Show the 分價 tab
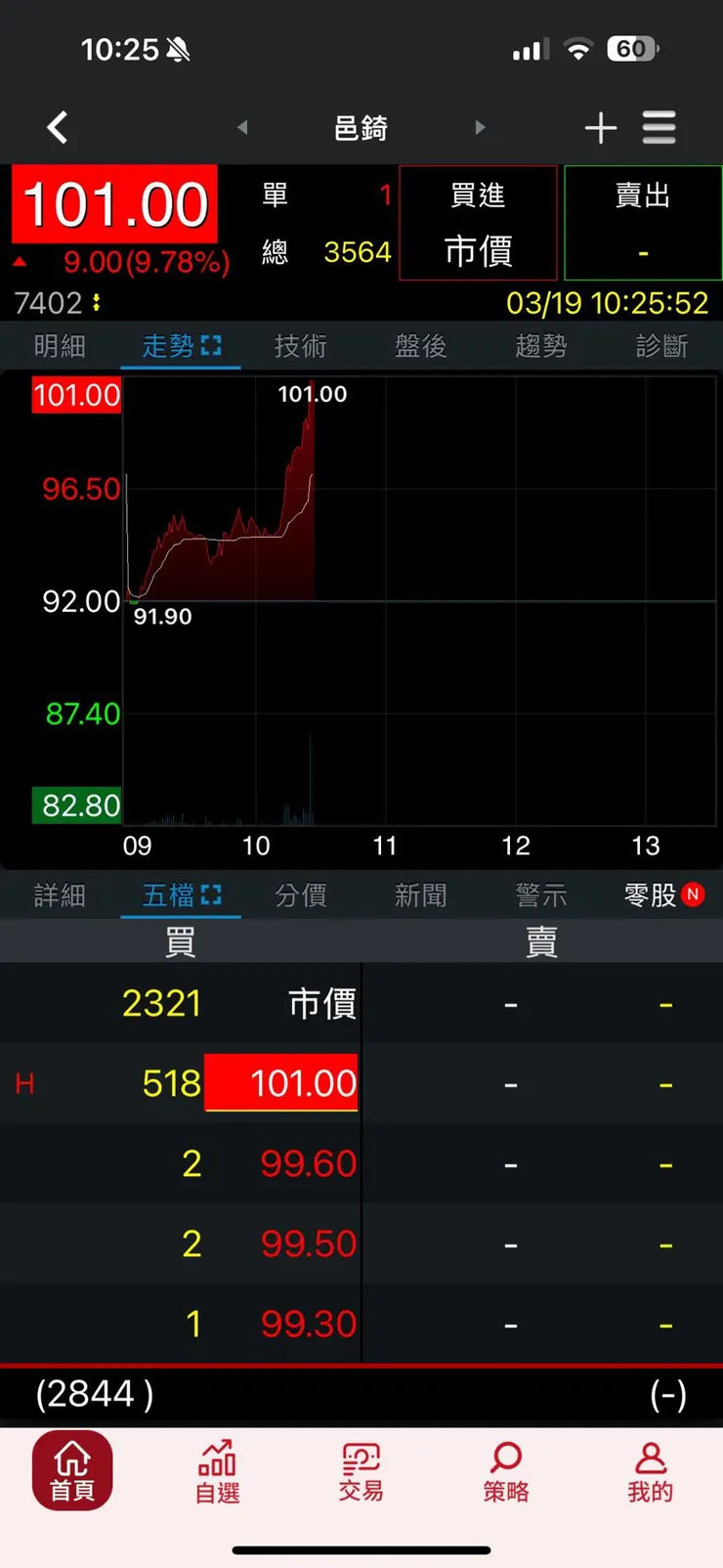The height and width of the screenshot is (1568, 723). pyautogui.click(x=300, y=895)
